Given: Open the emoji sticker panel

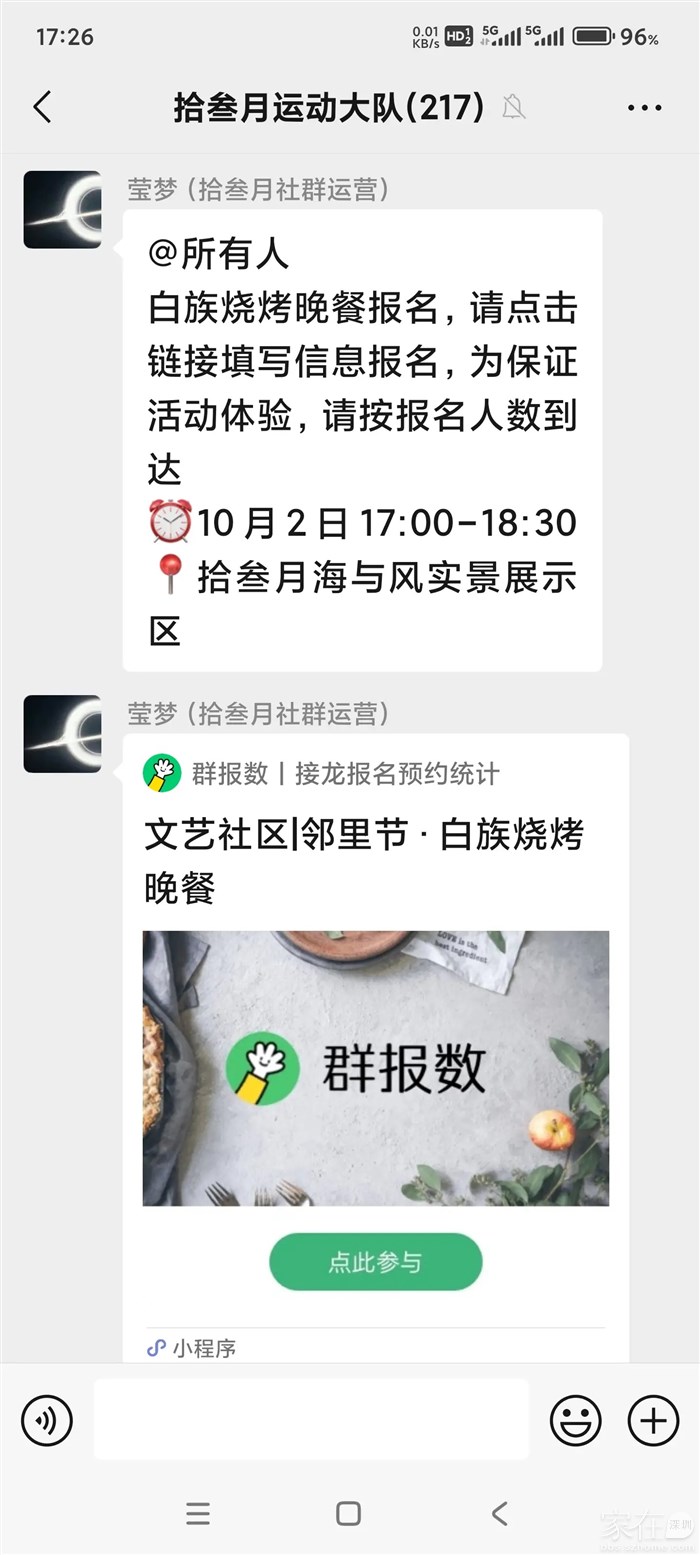Looking at the screenshot, I should point(576,1419).
